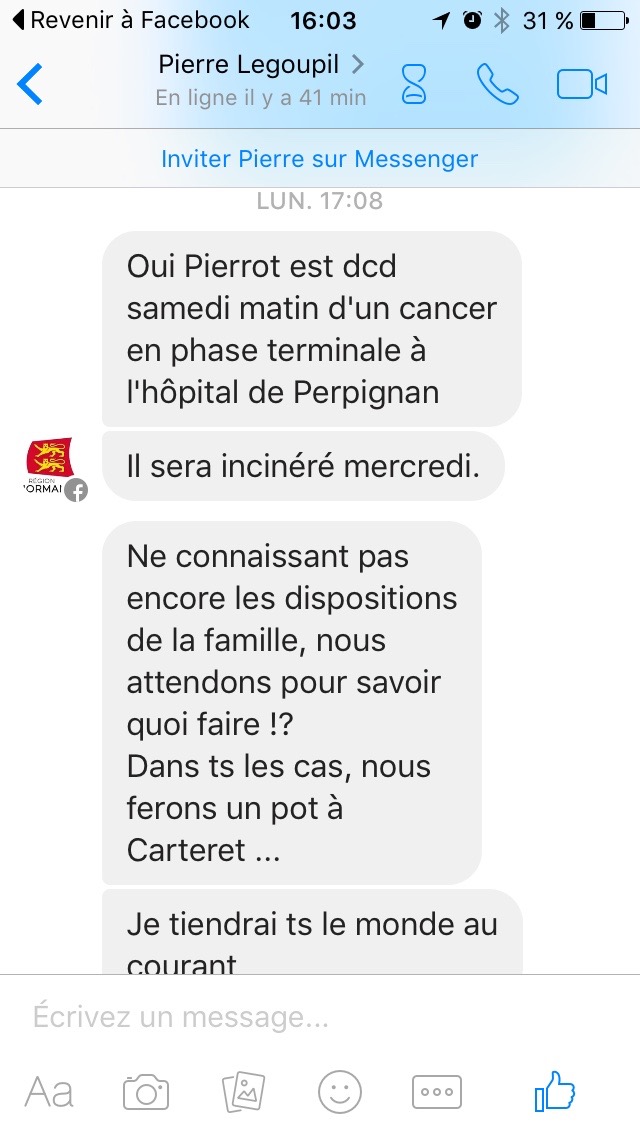Viewport: 640px width, 1136px height.
Task: Start a video call with Pierre
Action: [582, 84]
